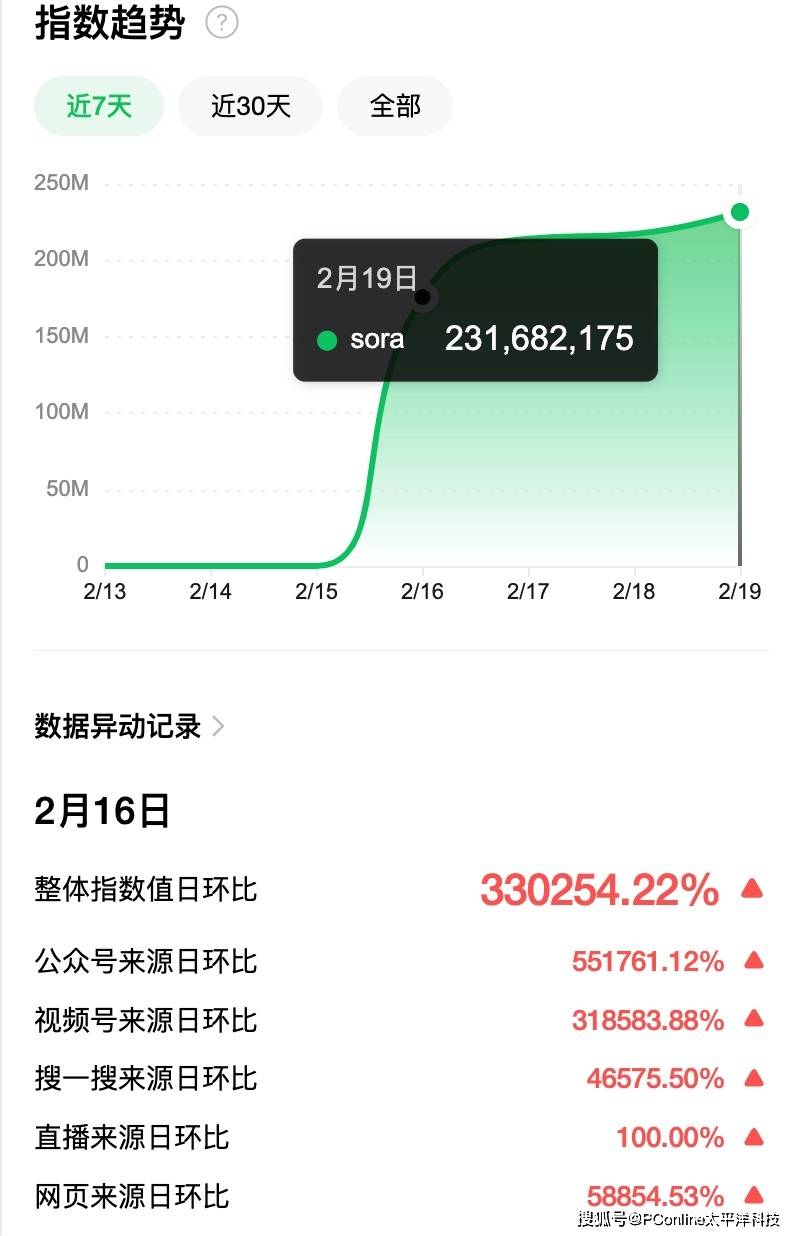
Task: Open the help icon beside 指数趋势
Action: [222, 23]
